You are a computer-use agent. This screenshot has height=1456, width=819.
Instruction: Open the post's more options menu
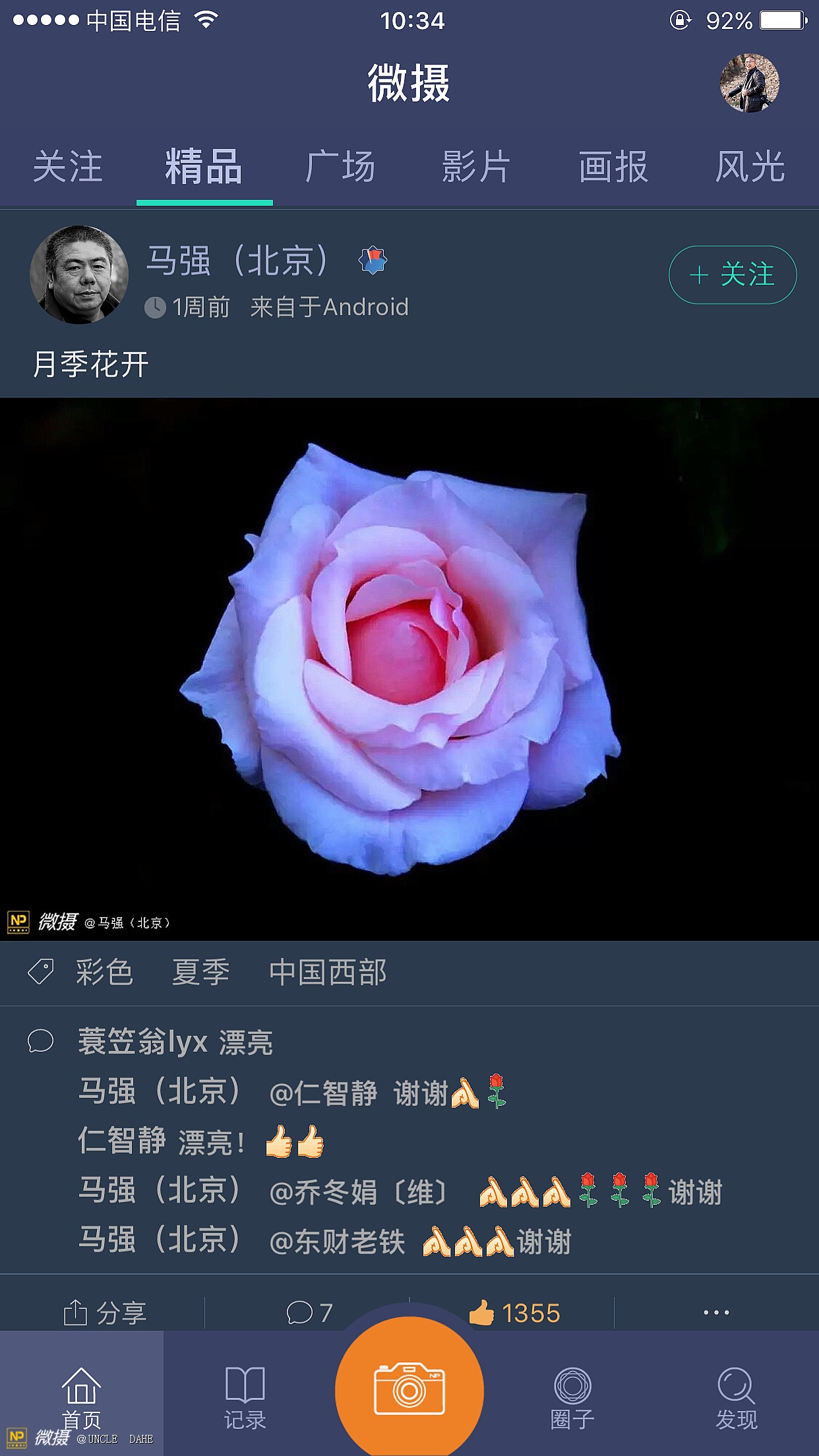716,1312
